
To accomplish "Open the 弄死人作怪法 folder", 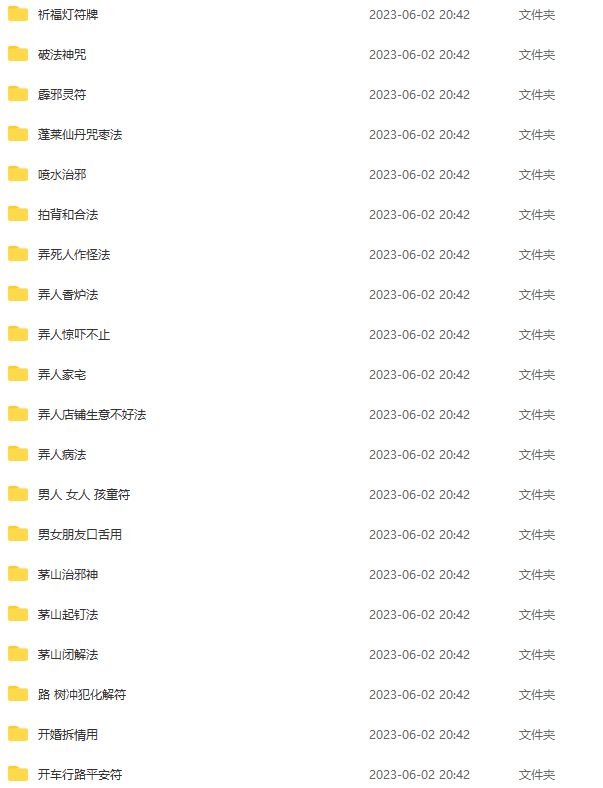I will (x=73, y=255).
